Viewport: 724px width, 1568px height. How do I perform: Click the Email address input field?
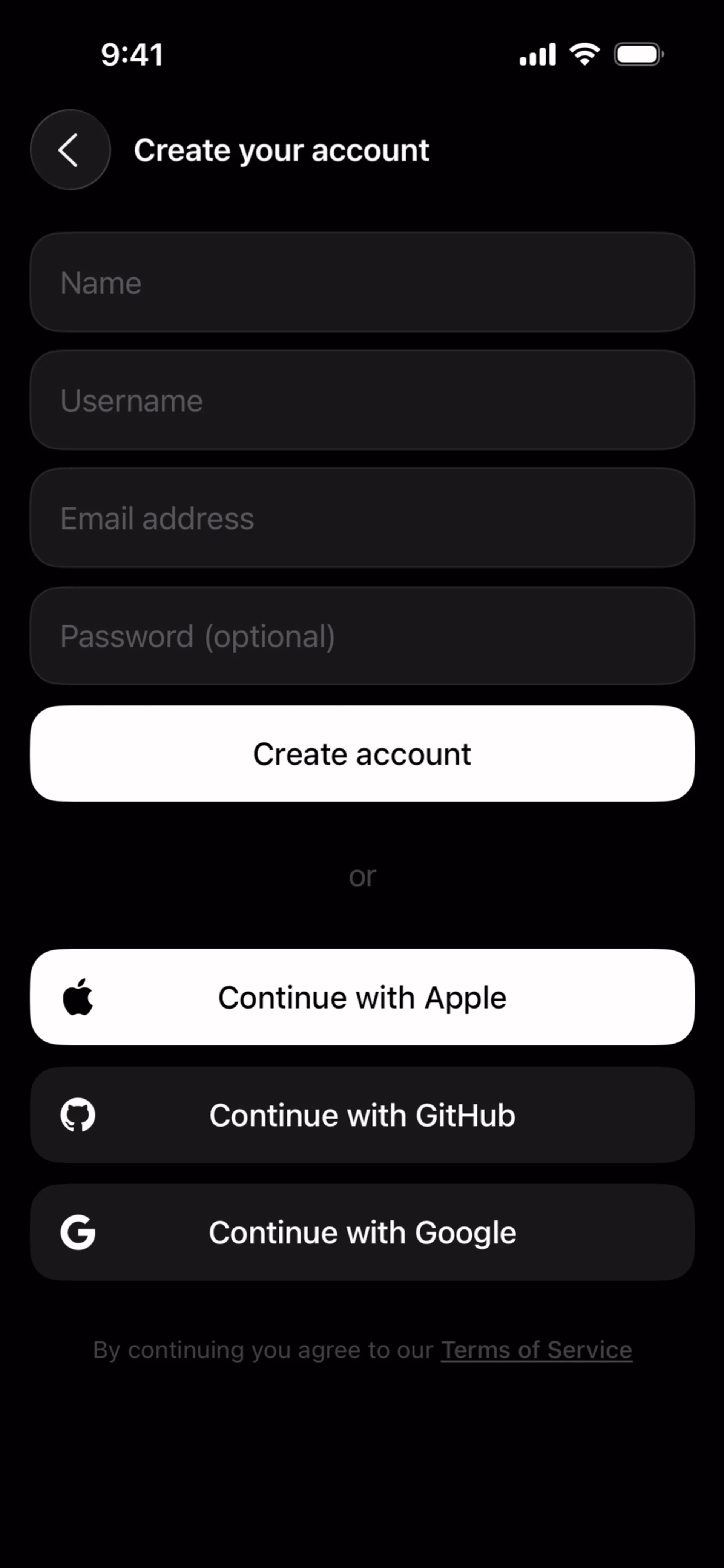362,518
